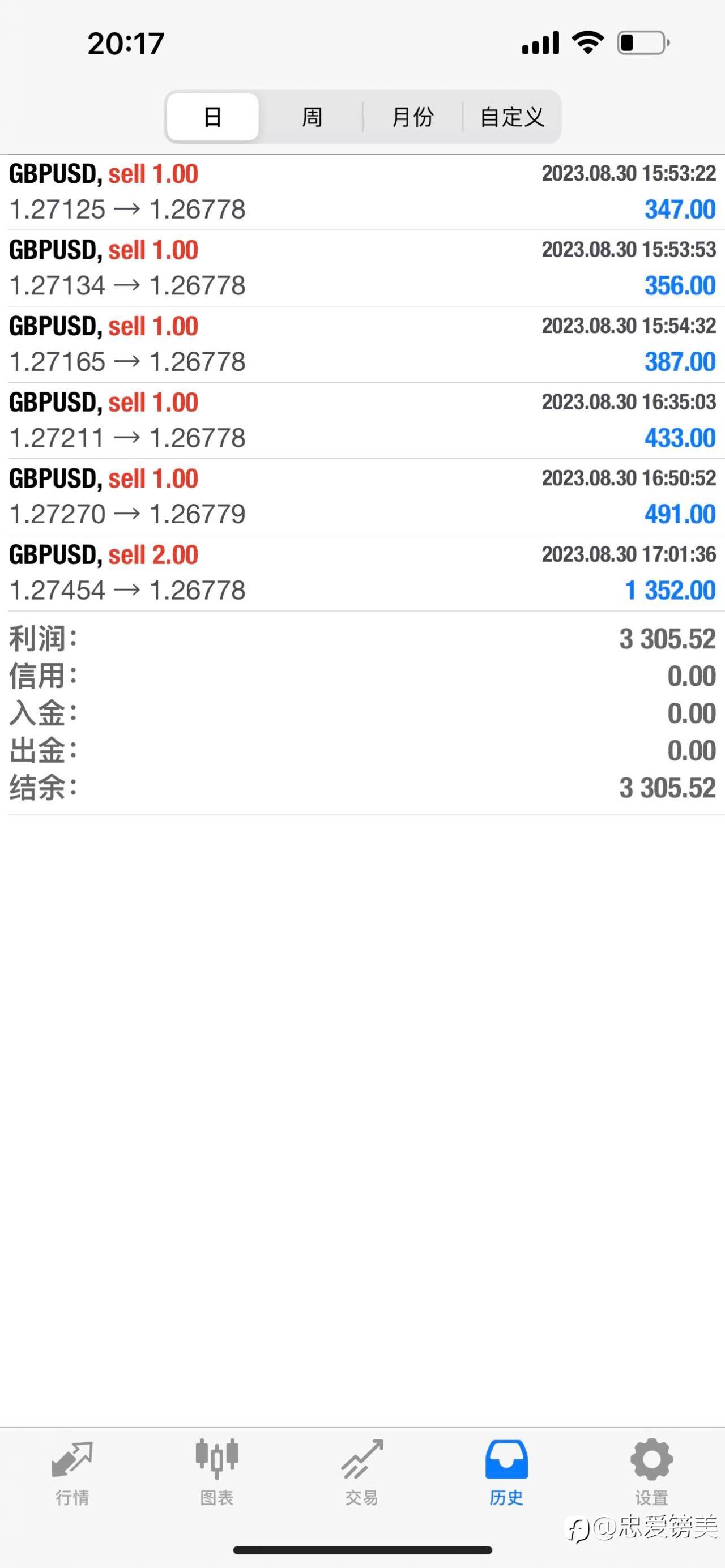This screenshot has width=725, height=1568.
Task: Select the 日 (day) period segment
Action: (212, 117)
